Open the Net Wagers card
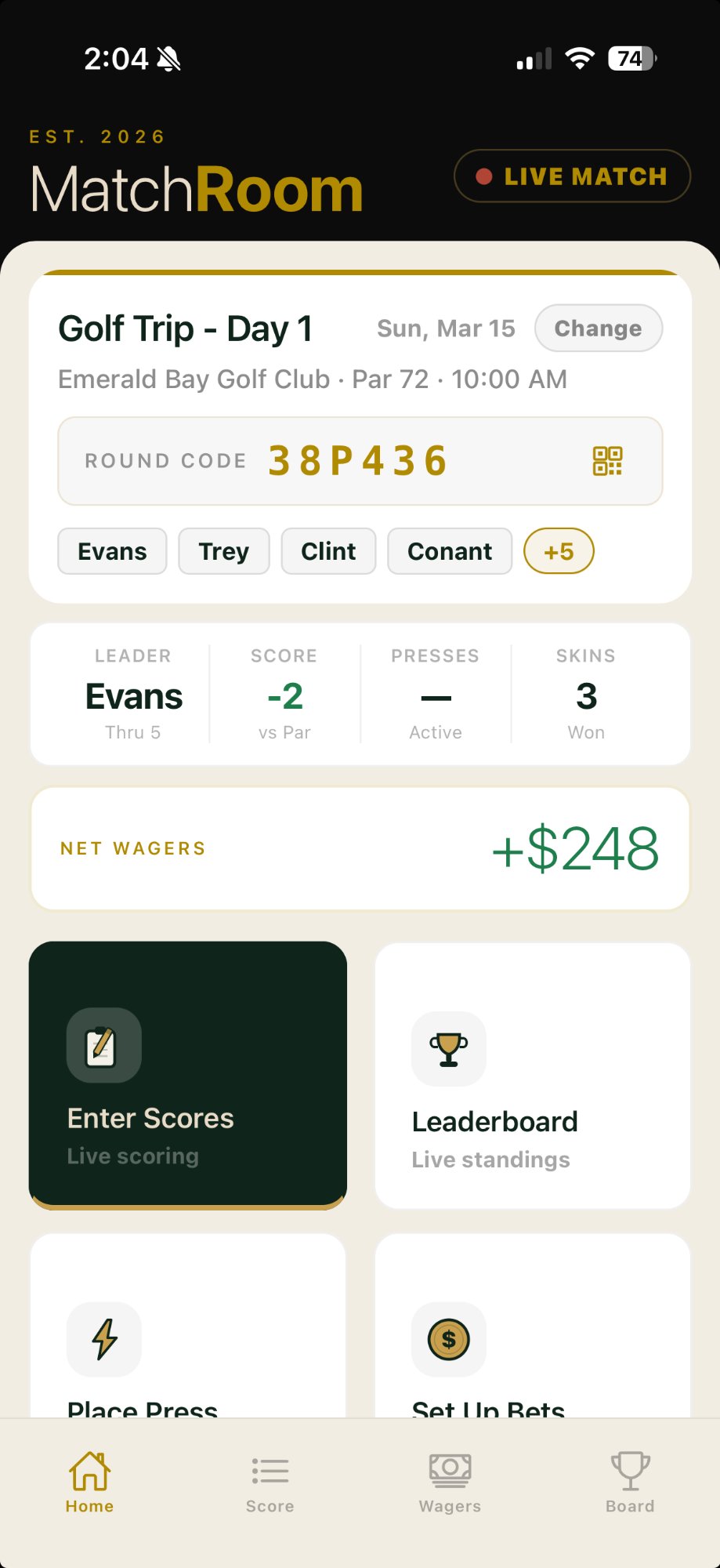 pyautogui.click(x=360, y=848)
